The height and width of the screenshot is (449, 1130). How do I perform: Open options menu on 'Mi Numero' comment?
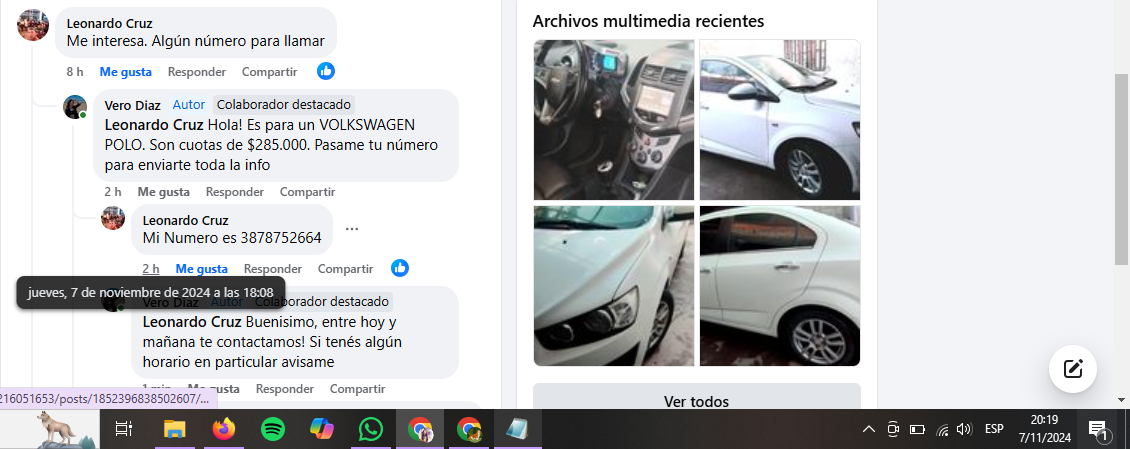coord(352,229)
